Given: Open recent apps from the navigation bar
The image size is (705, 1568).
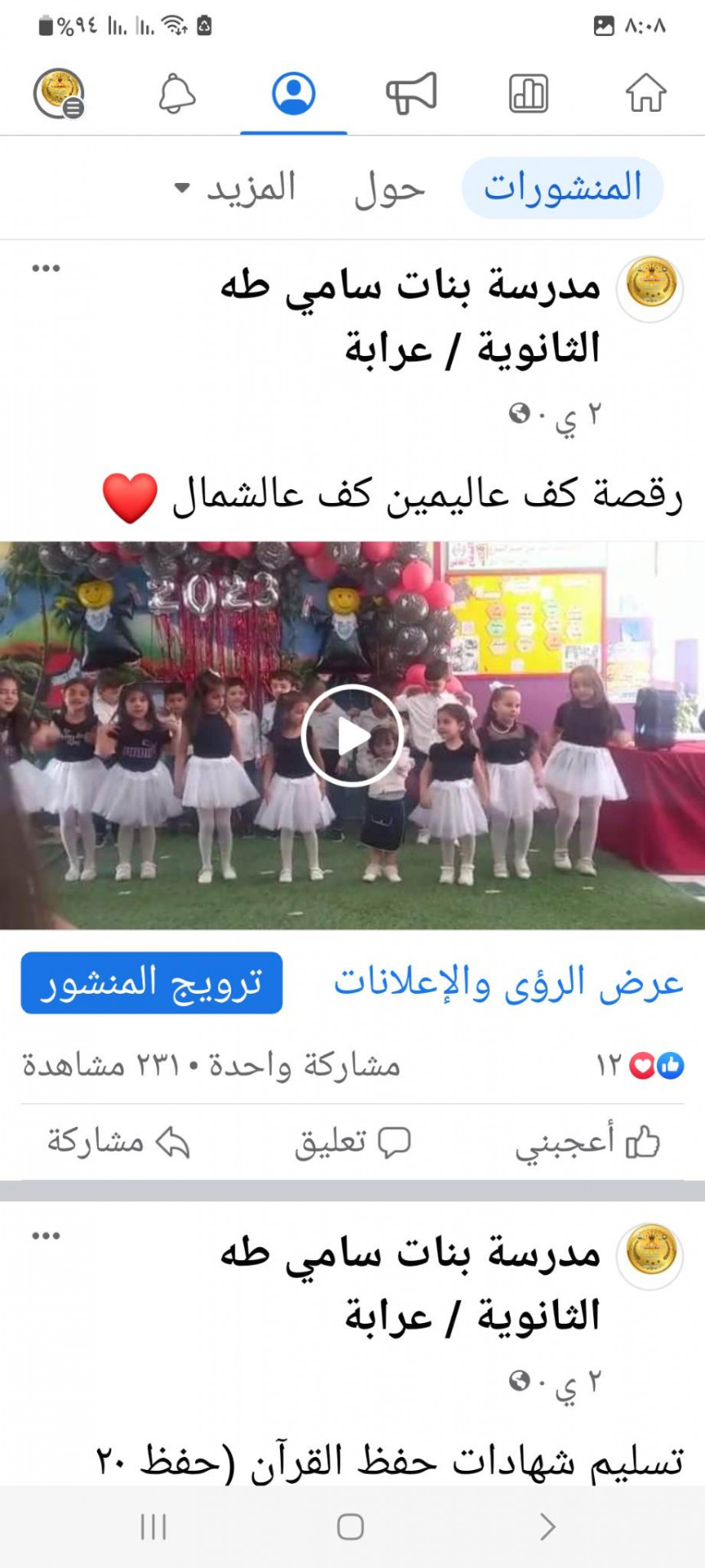Looking at the screenshot, I should coord(153,1526).
